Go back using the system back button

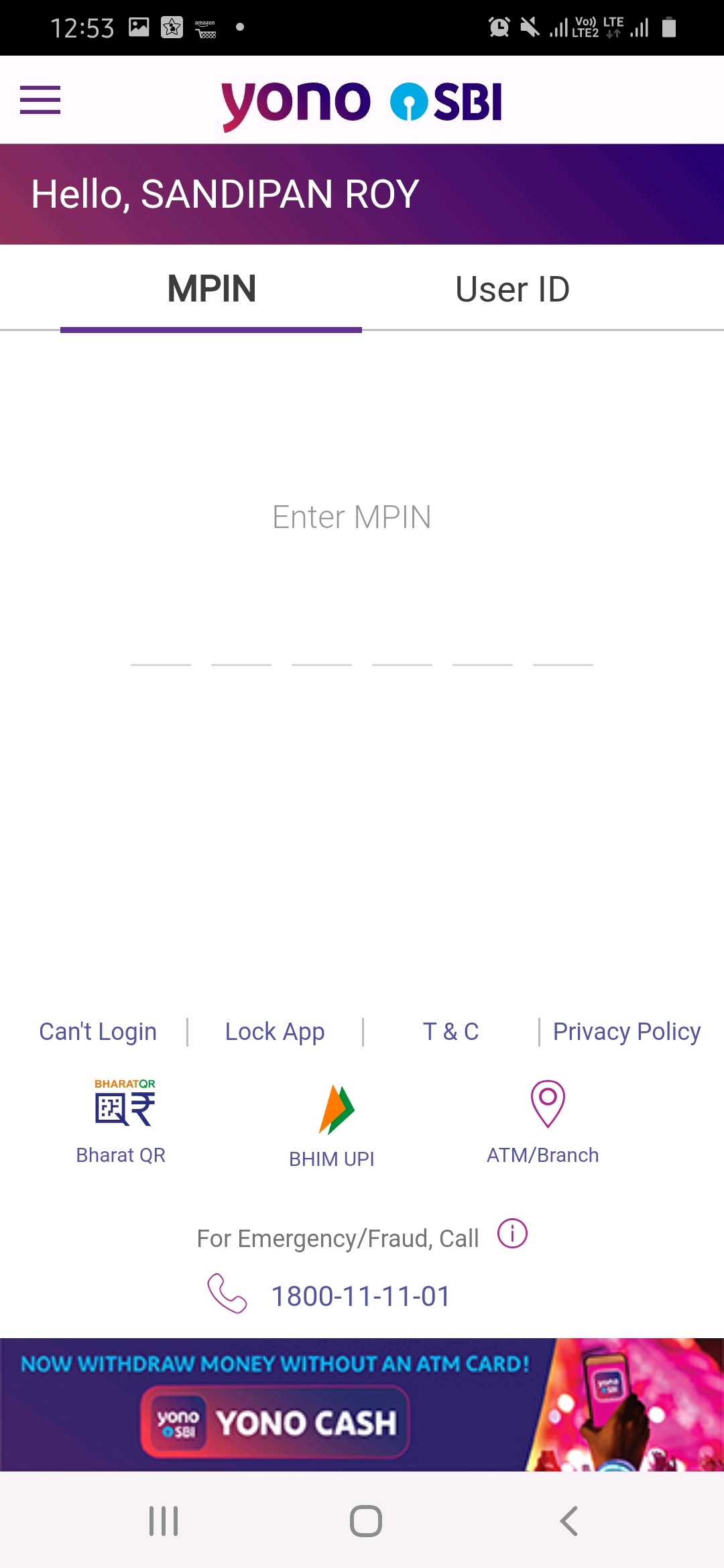point(568,1521)
